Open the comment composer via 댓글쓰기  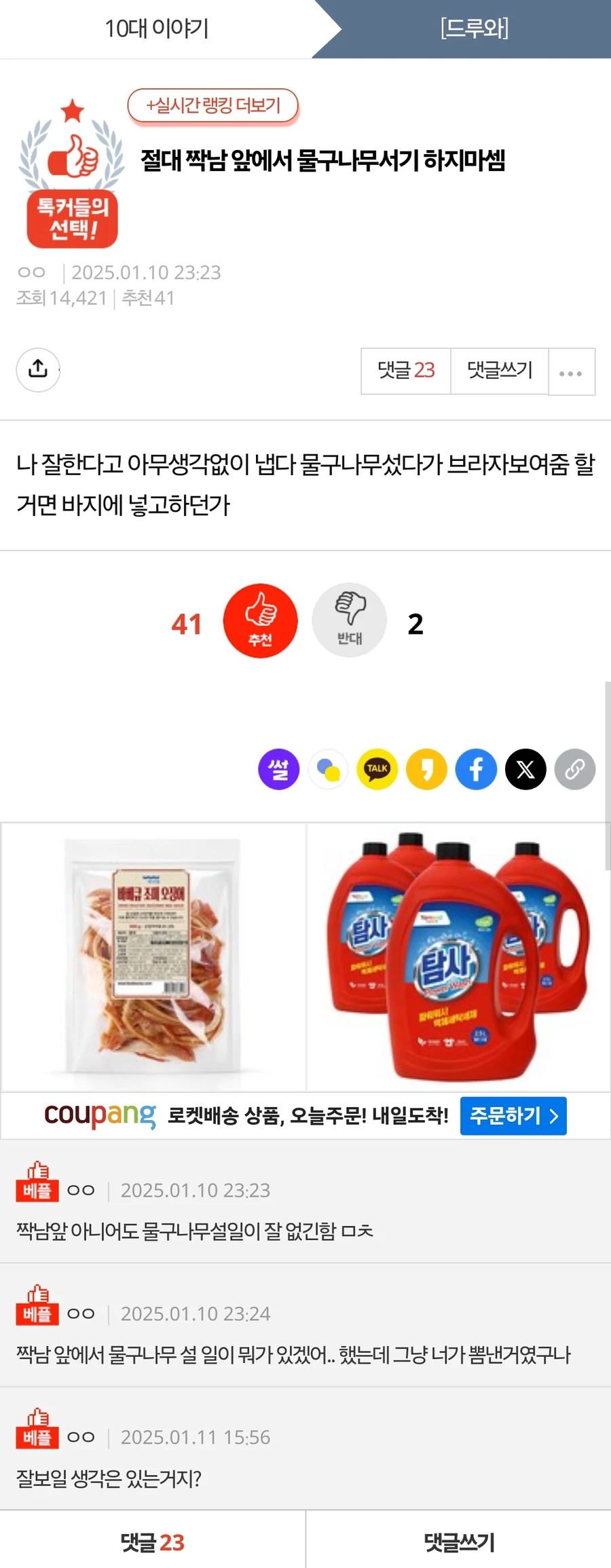click(x=498, y=371)
